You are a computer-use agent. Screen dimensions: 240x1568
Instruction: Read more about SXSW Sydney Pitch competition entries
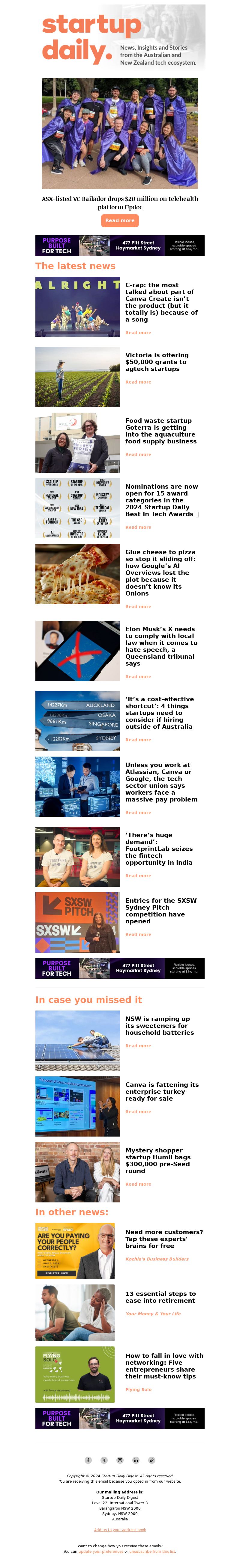pyautogui.click(x=138, y=934)
